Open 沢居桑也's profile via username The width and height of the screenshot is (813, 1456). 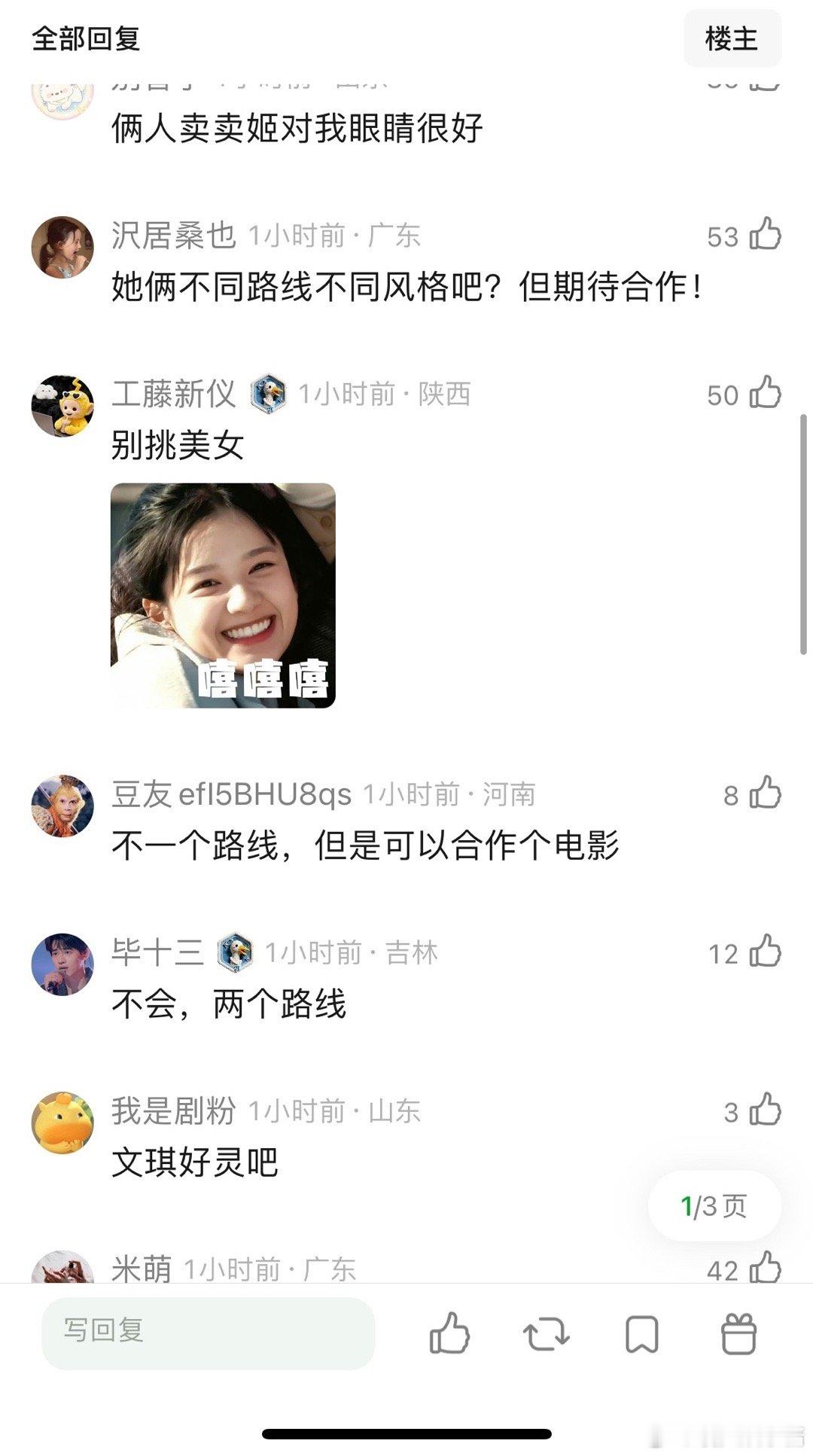click(x=175, y=234)
